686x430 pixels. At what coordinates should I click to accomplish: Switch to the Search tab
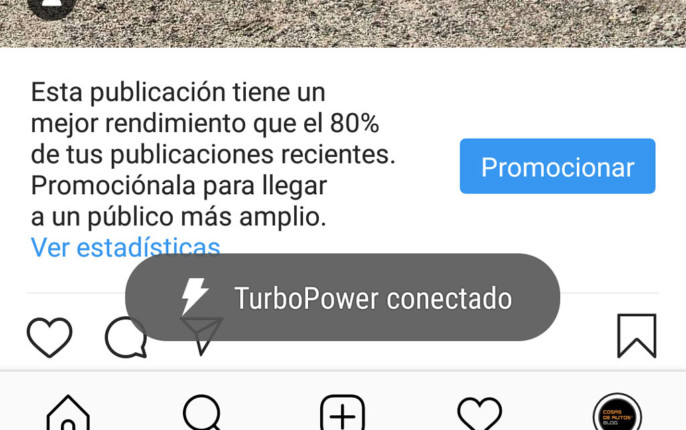click(204, 413)
